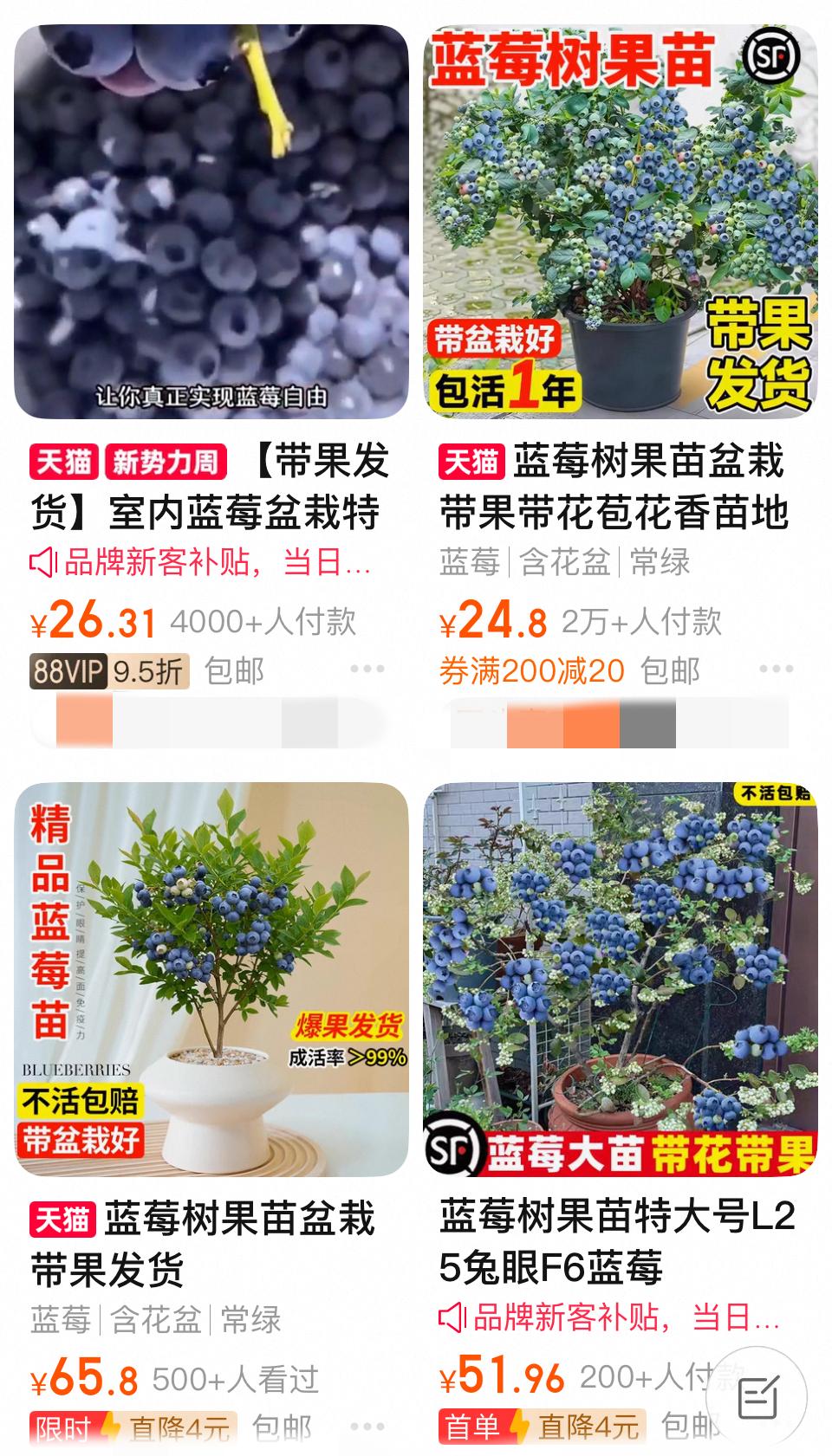Viewport: 832px width, 1456px height.
Task: Open the ¥24.8 blueberry seedling product
Action: coord(620,222)
